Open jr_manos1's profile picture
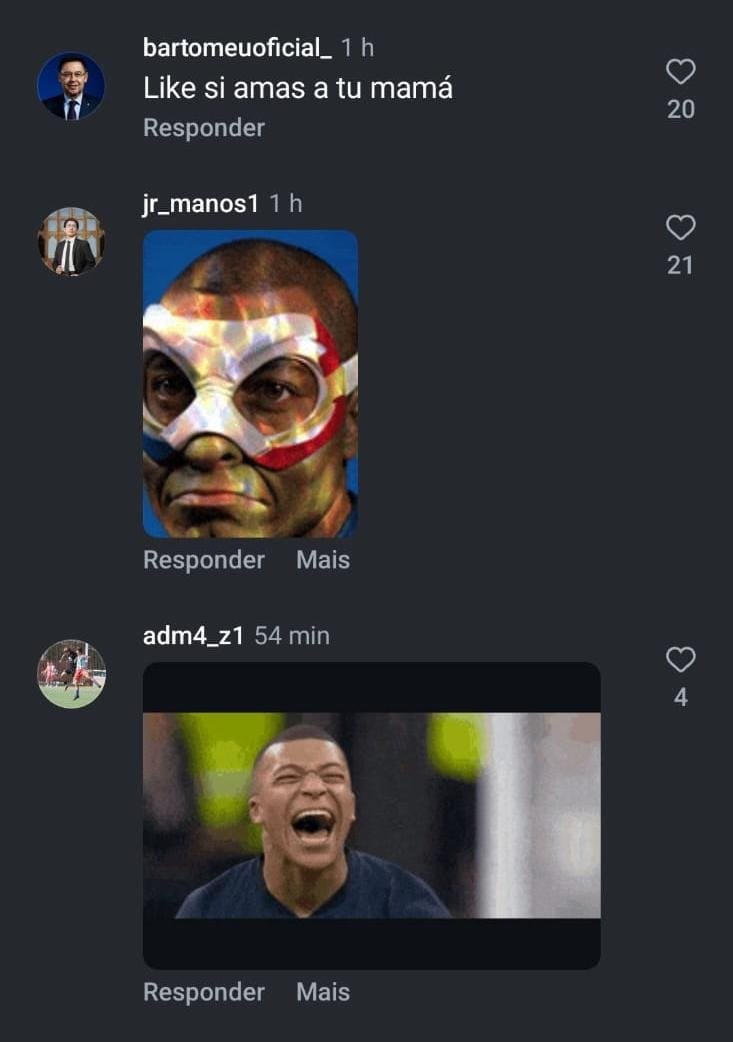The height and width of the screenshot is (1042, 733). tap(71, 242)
